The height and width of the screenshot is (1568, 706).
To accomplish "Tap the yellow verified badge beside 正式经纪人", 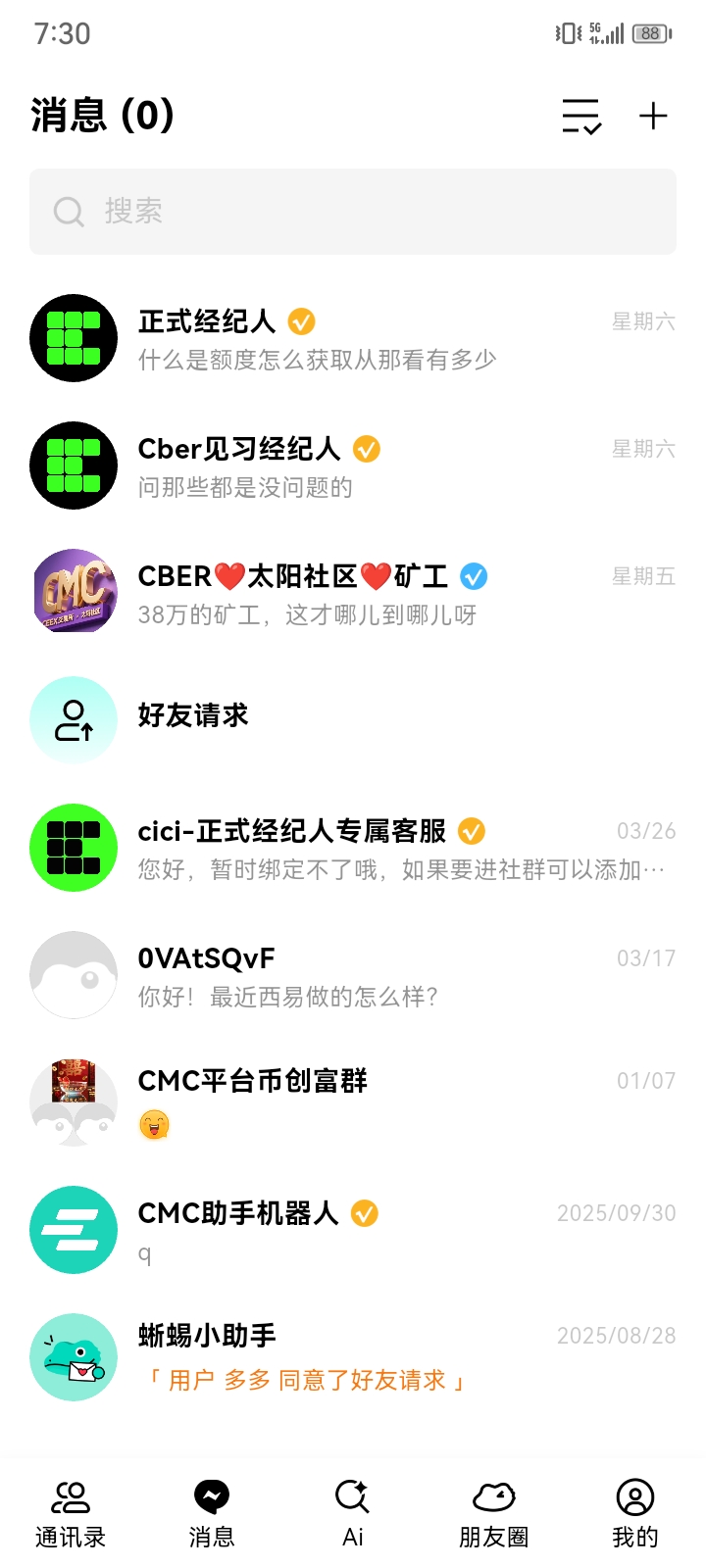I will click(x=301, y=321).
